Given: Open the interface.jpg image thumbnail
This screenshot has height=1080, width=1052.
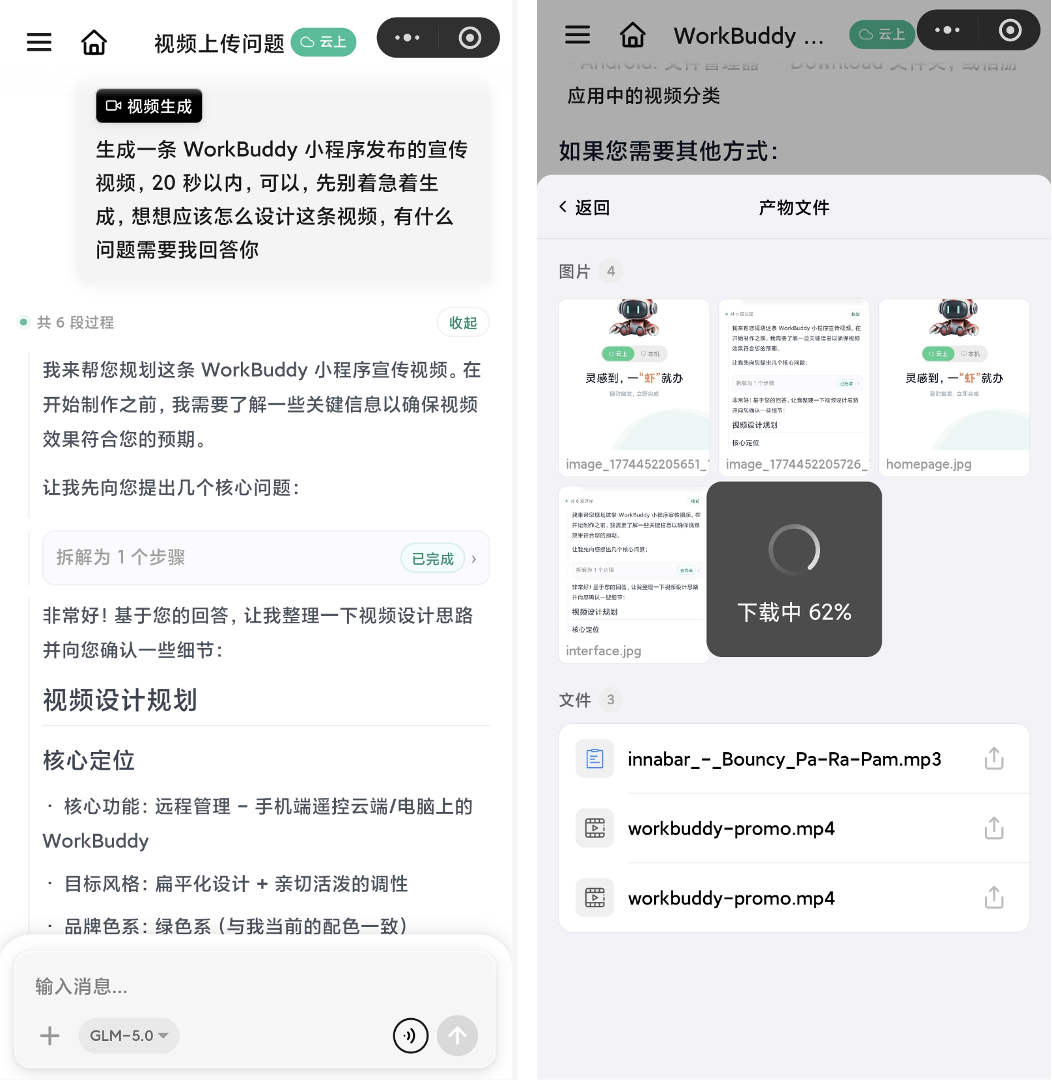Looking at the screenshot, I should (x=633, y=573).
